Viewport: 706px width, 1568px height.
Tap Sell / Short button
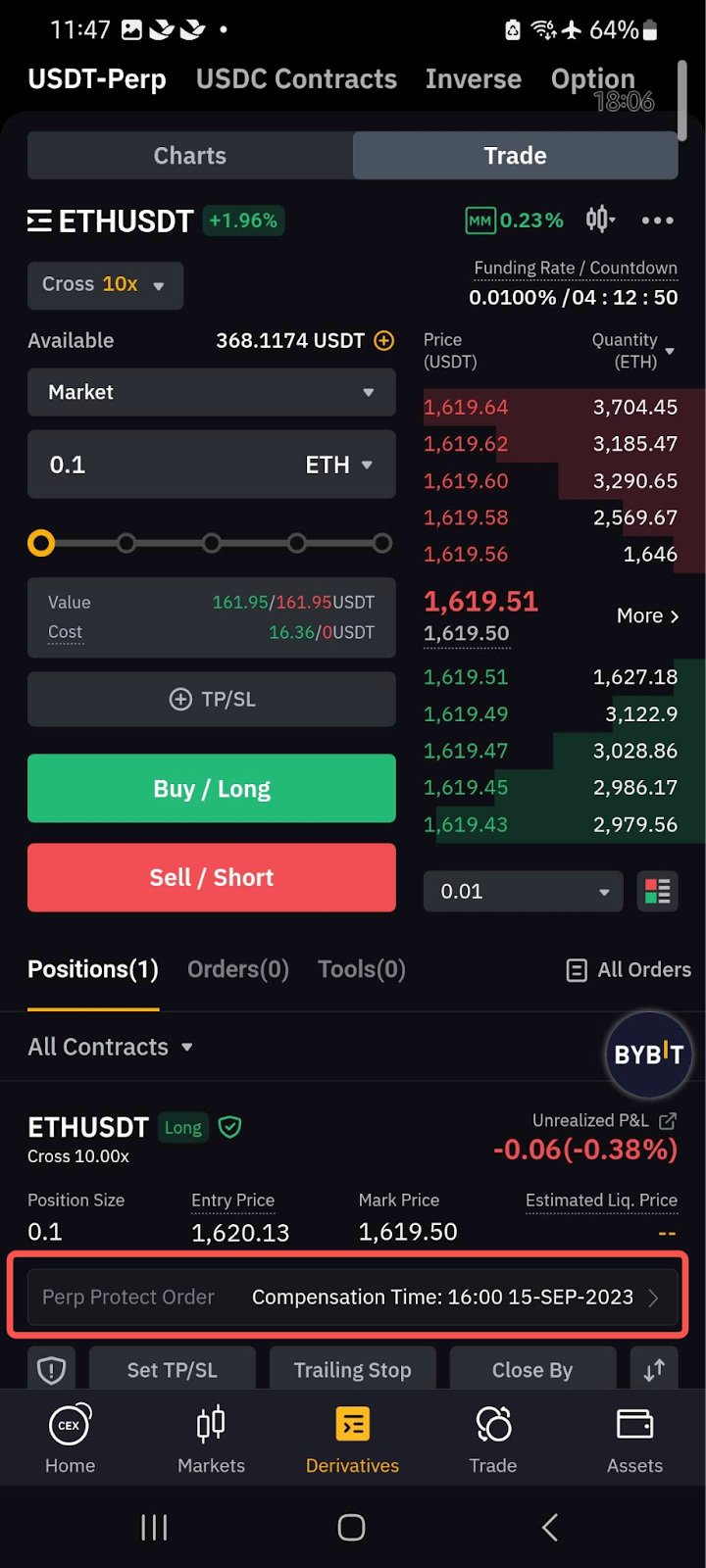coord(211,877)
